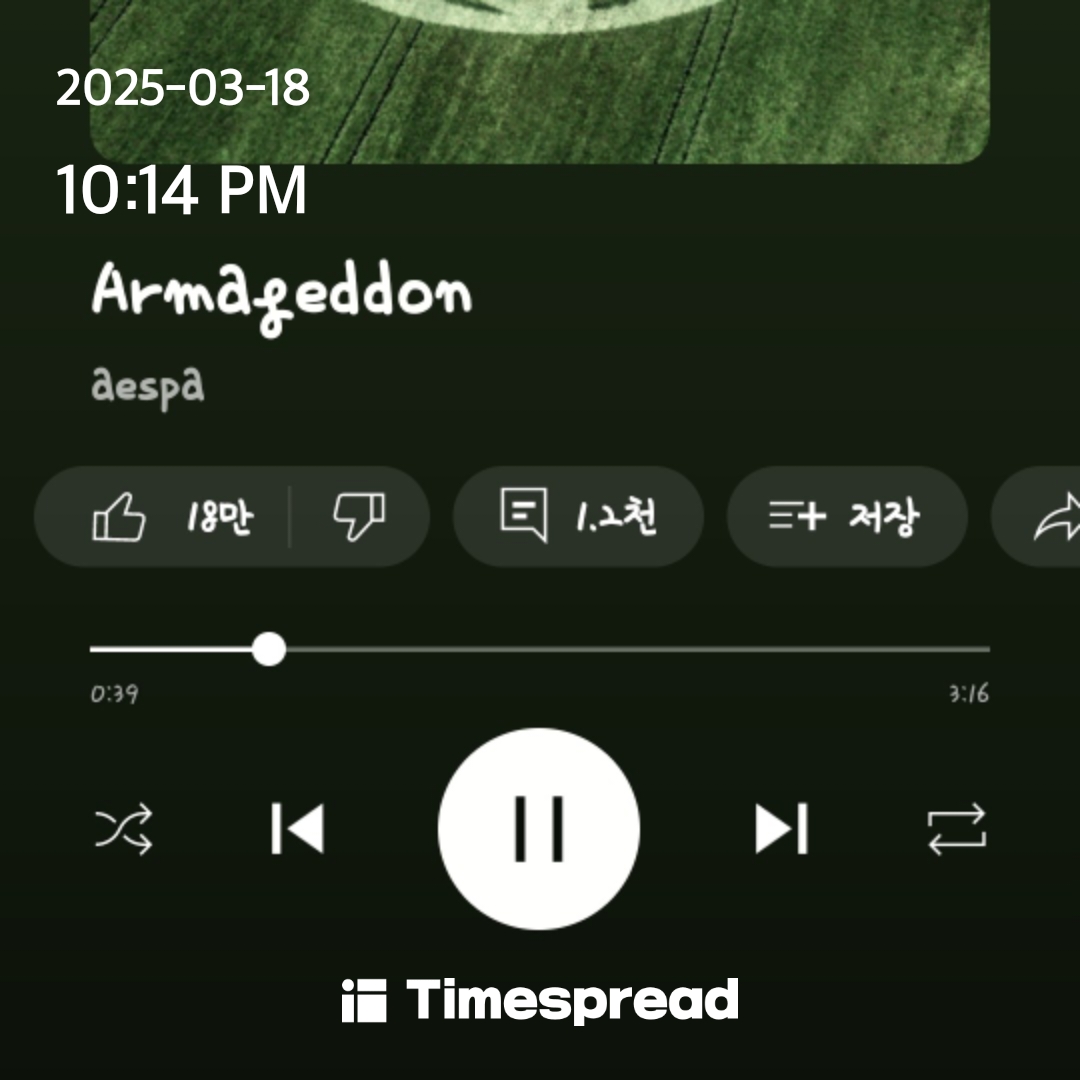The width and height of the screenshot is (1080, 1080).
Task: Turn on repeat mode
Action: pyautogui.click(x=956, y=829)
